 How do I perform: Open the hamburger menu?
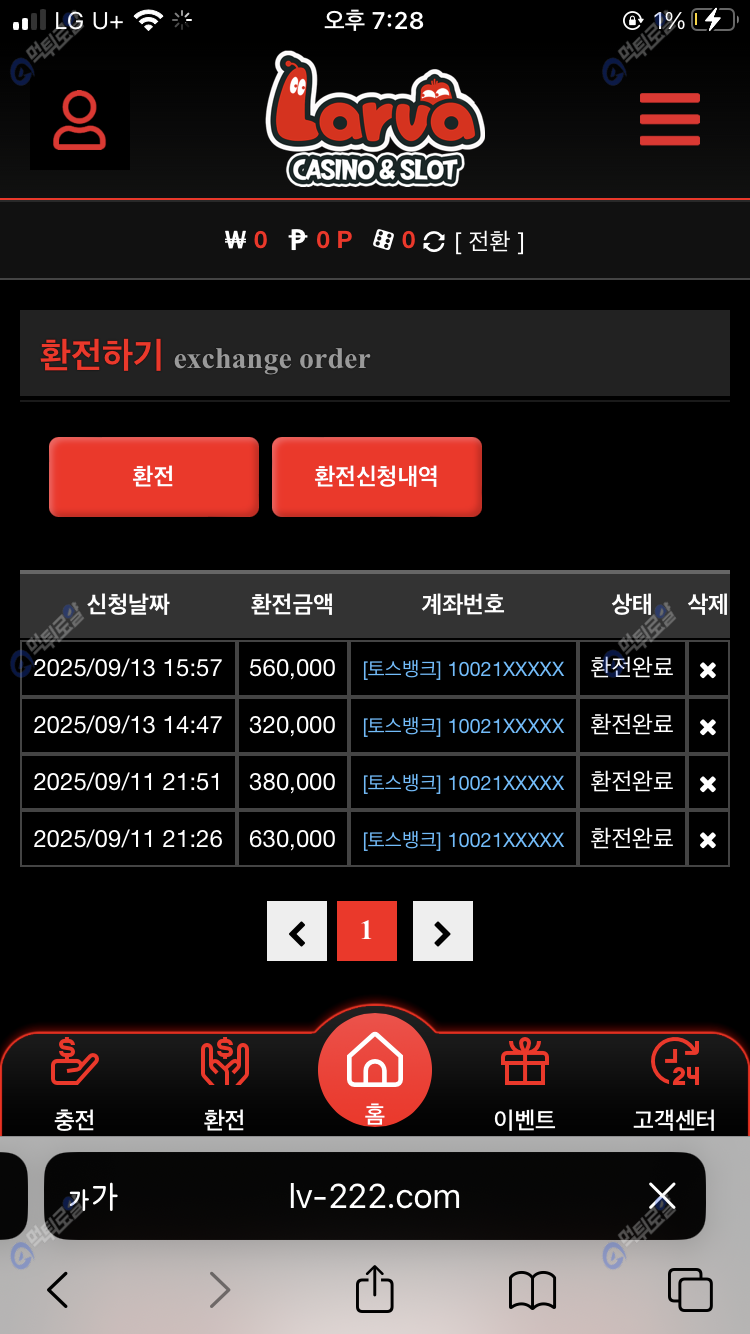coord(670,119)
